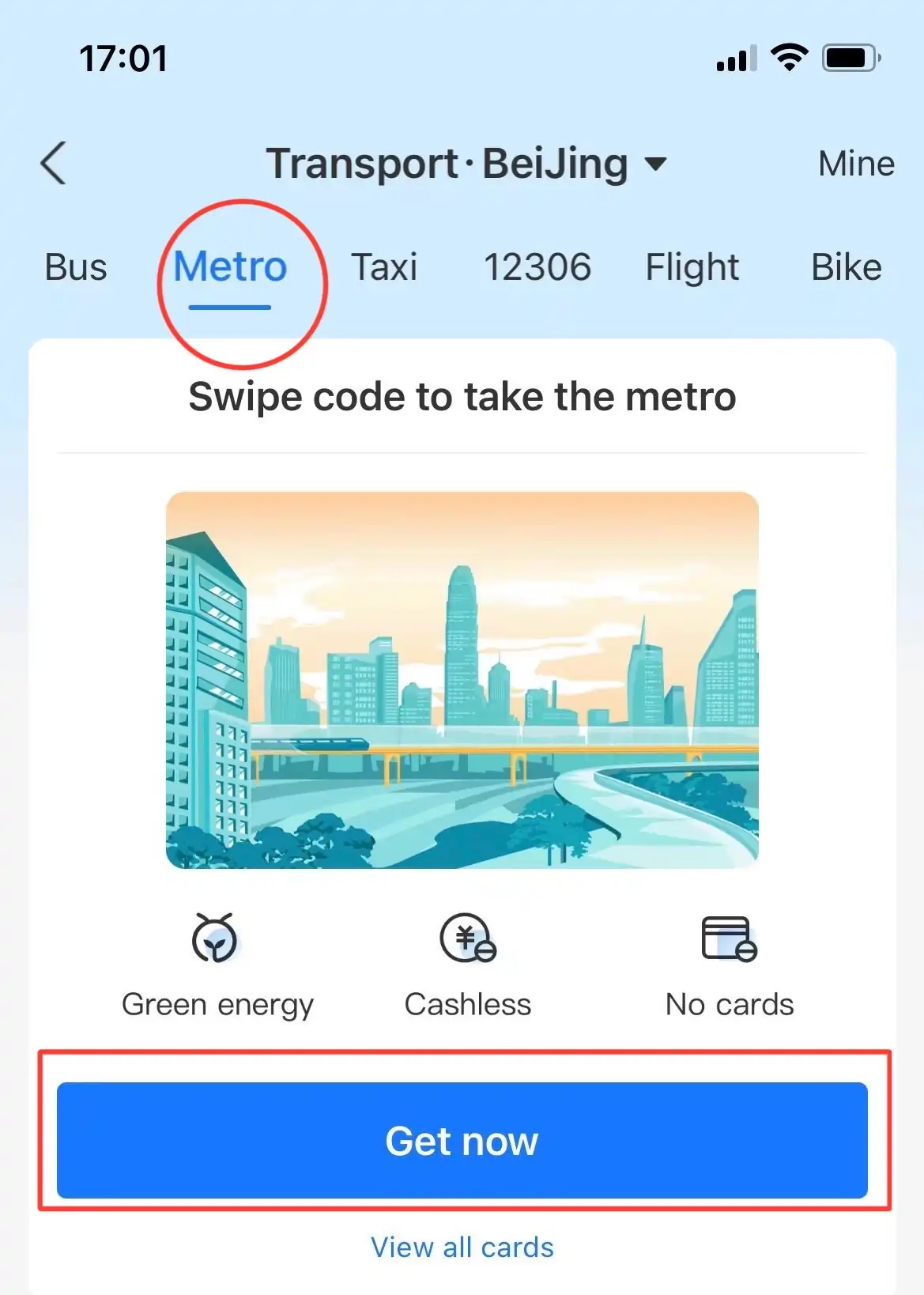The image size is (924, 1295).
Task: Select the Metro tab
Action: [230, 267]
